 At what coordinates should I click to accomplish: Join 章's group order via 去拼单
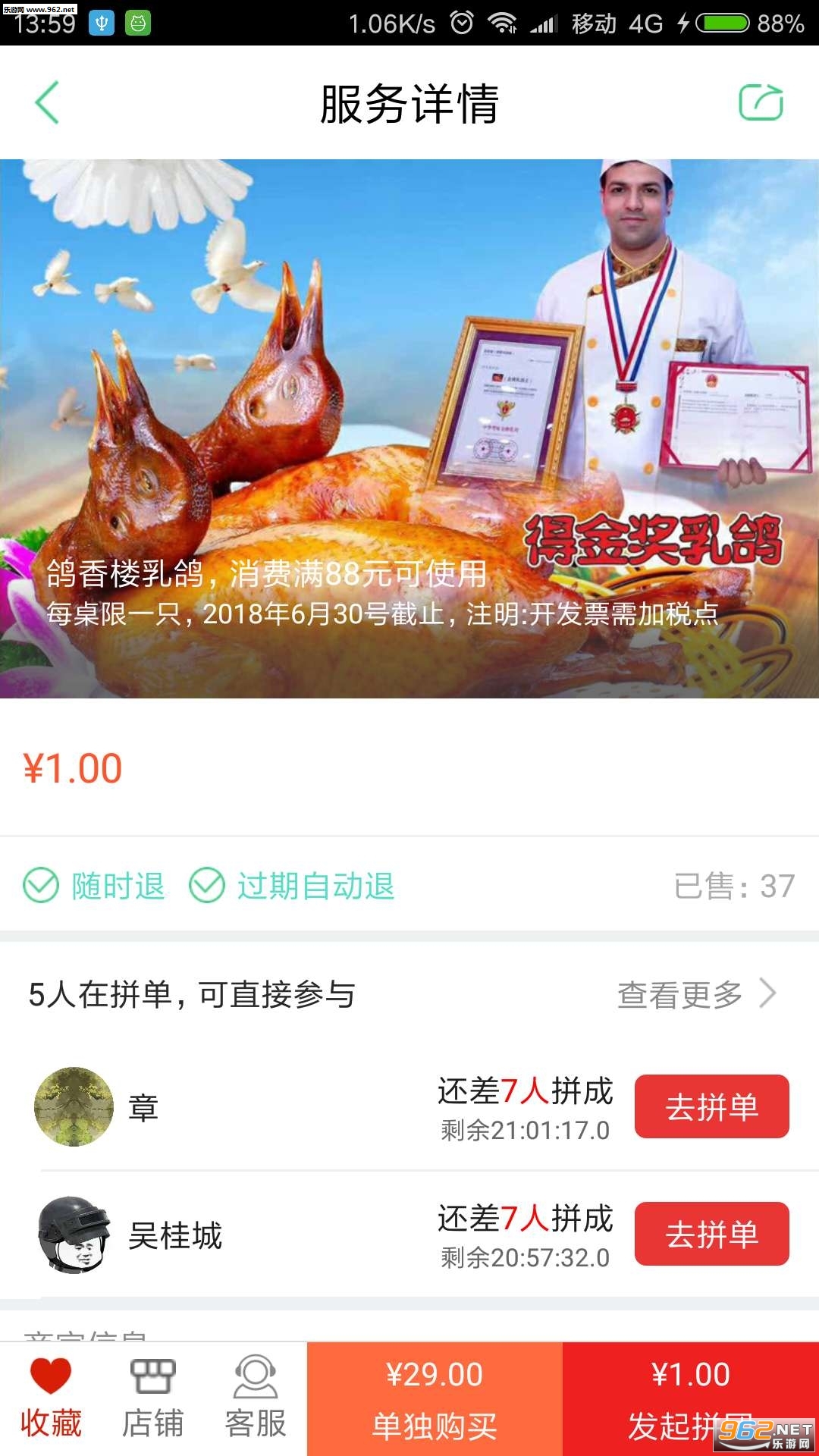pos(711,1106)
